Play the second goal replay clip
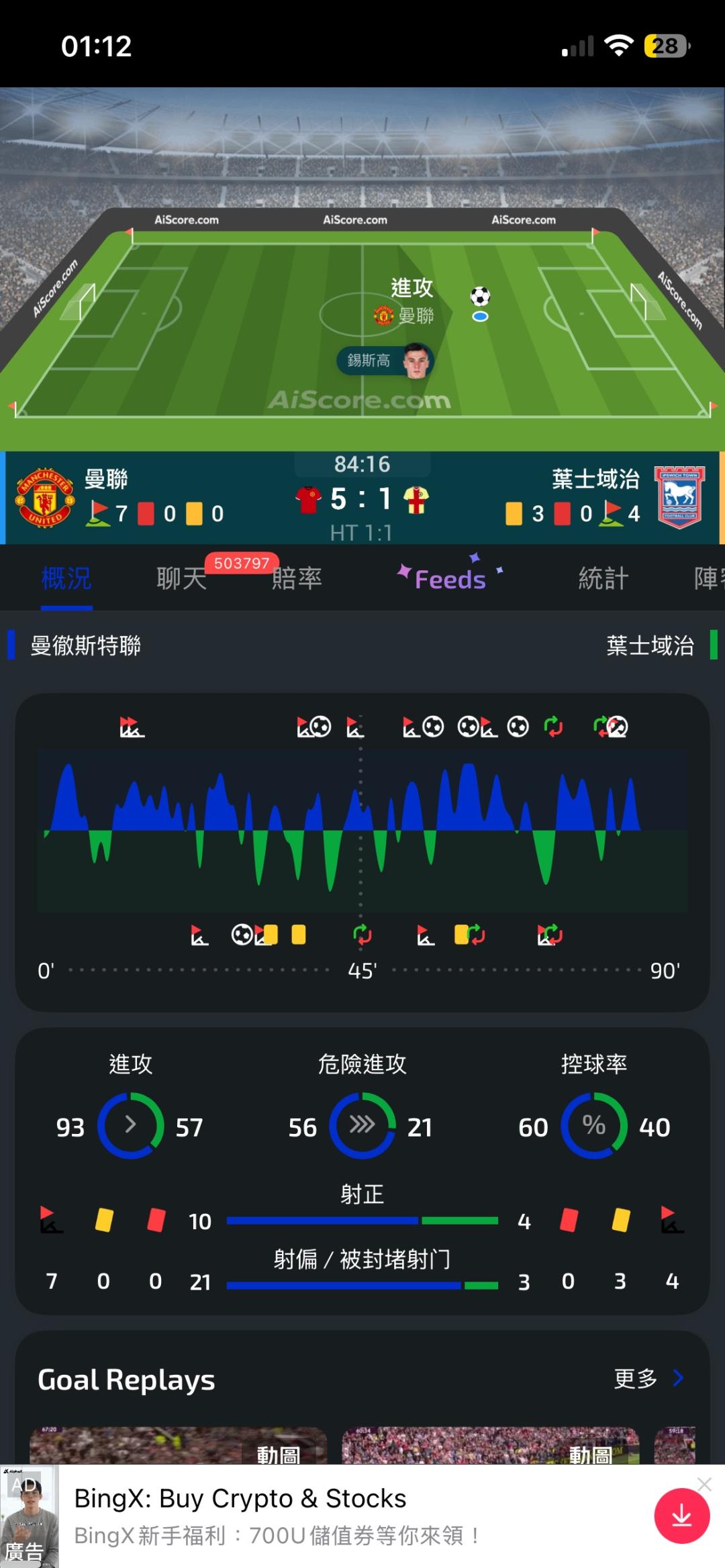This screenshot has height=1568, width=725. coord(490,1445)
